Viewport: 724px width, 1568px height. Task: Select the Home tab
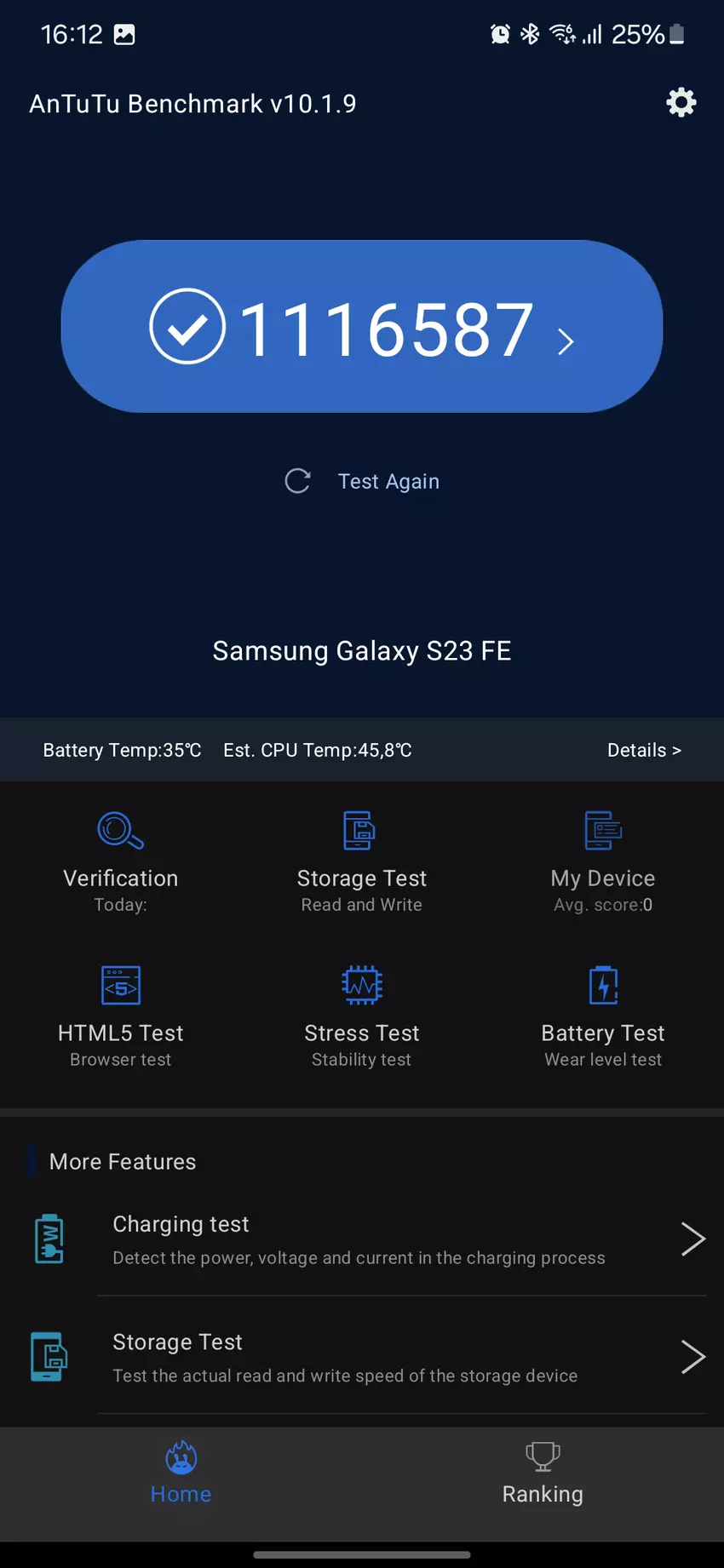pos(181,1474)
